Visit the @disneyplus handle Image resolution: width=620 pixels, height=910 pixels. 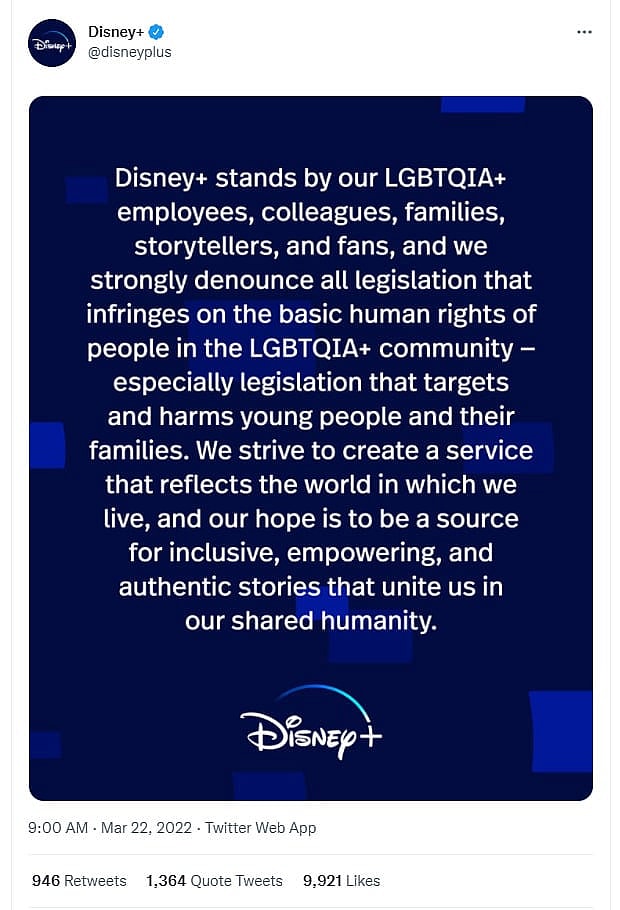130,52
